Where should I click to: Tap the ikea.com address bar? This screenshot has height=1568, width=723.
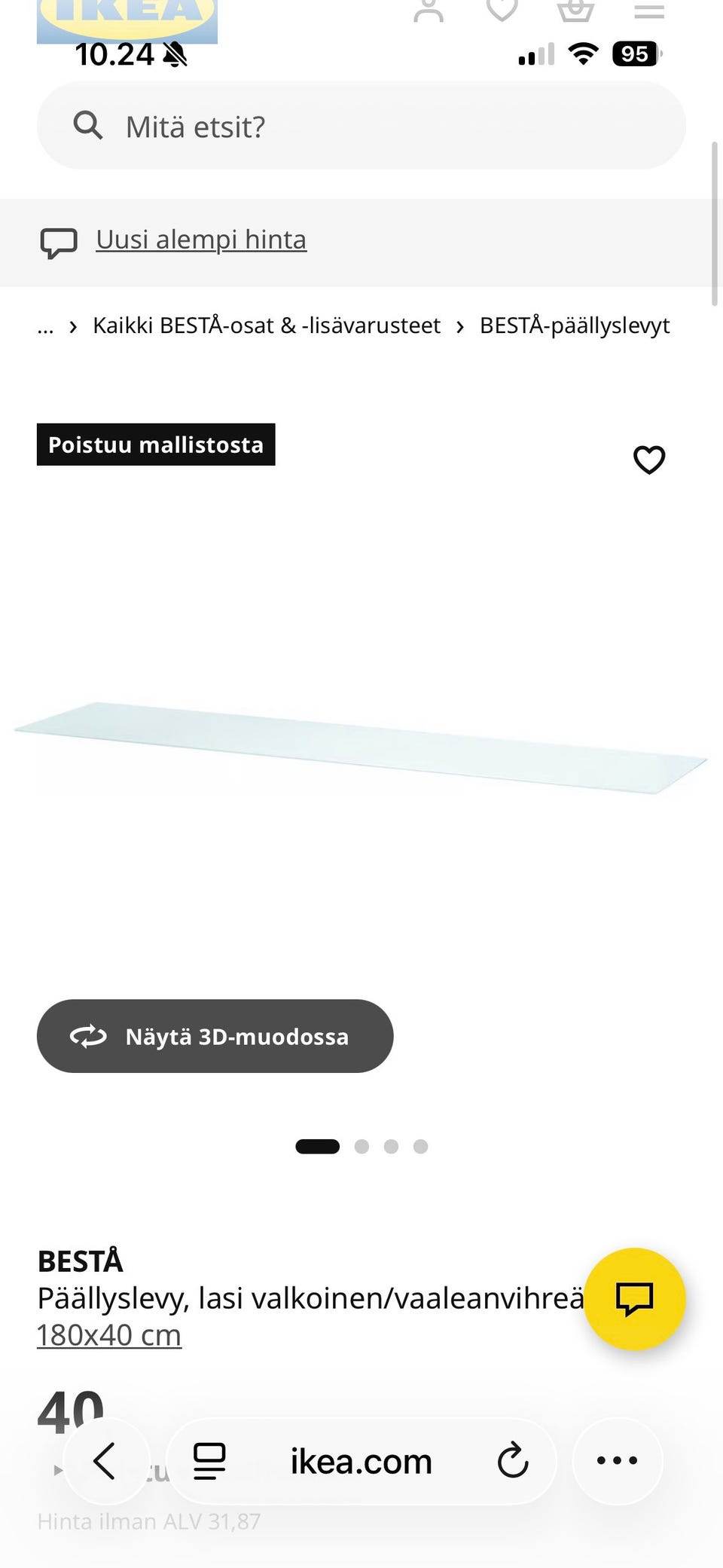click(361, 1461)
